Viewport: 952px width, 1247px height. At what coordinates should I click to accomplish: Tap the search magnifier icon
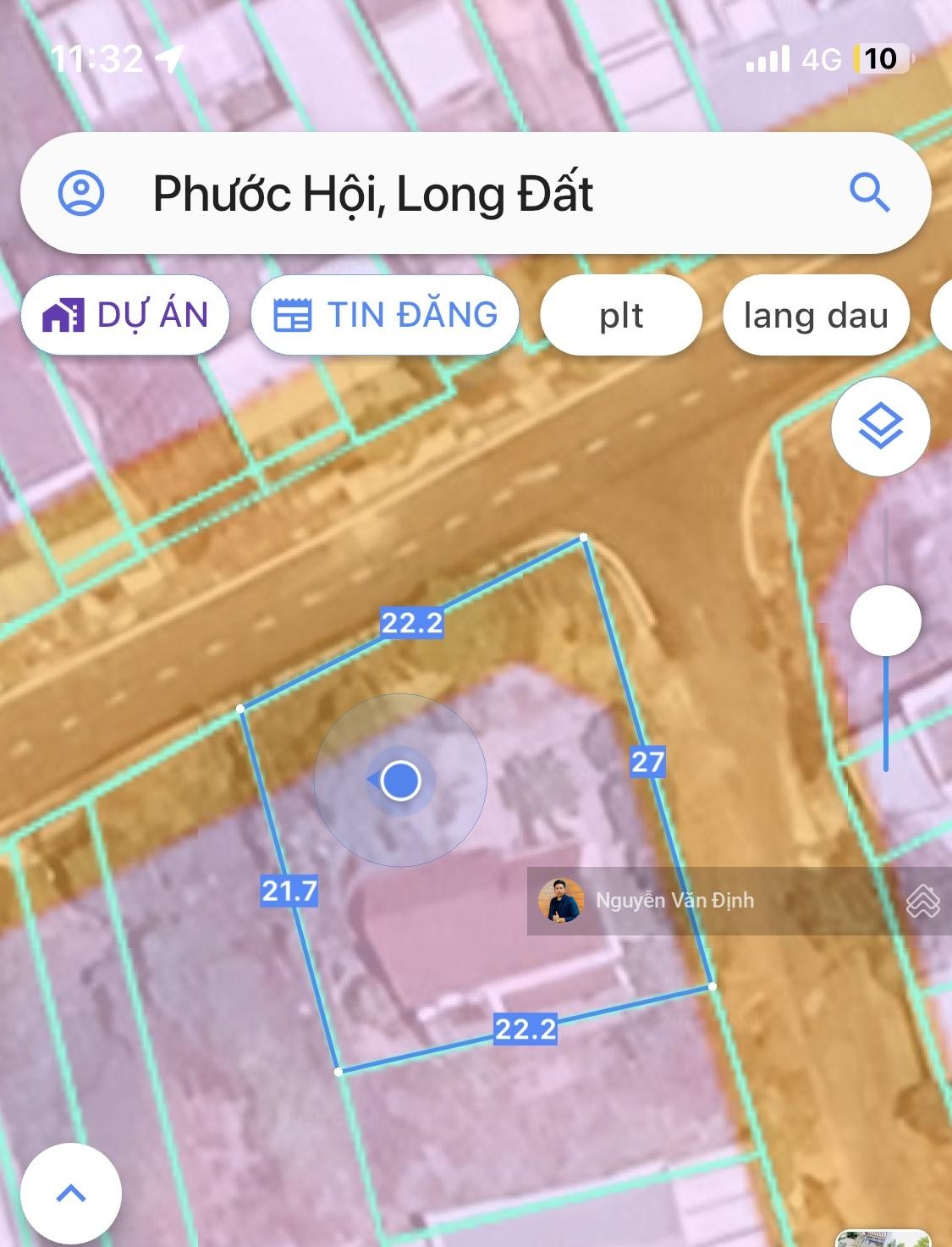[x=869, y=193]
